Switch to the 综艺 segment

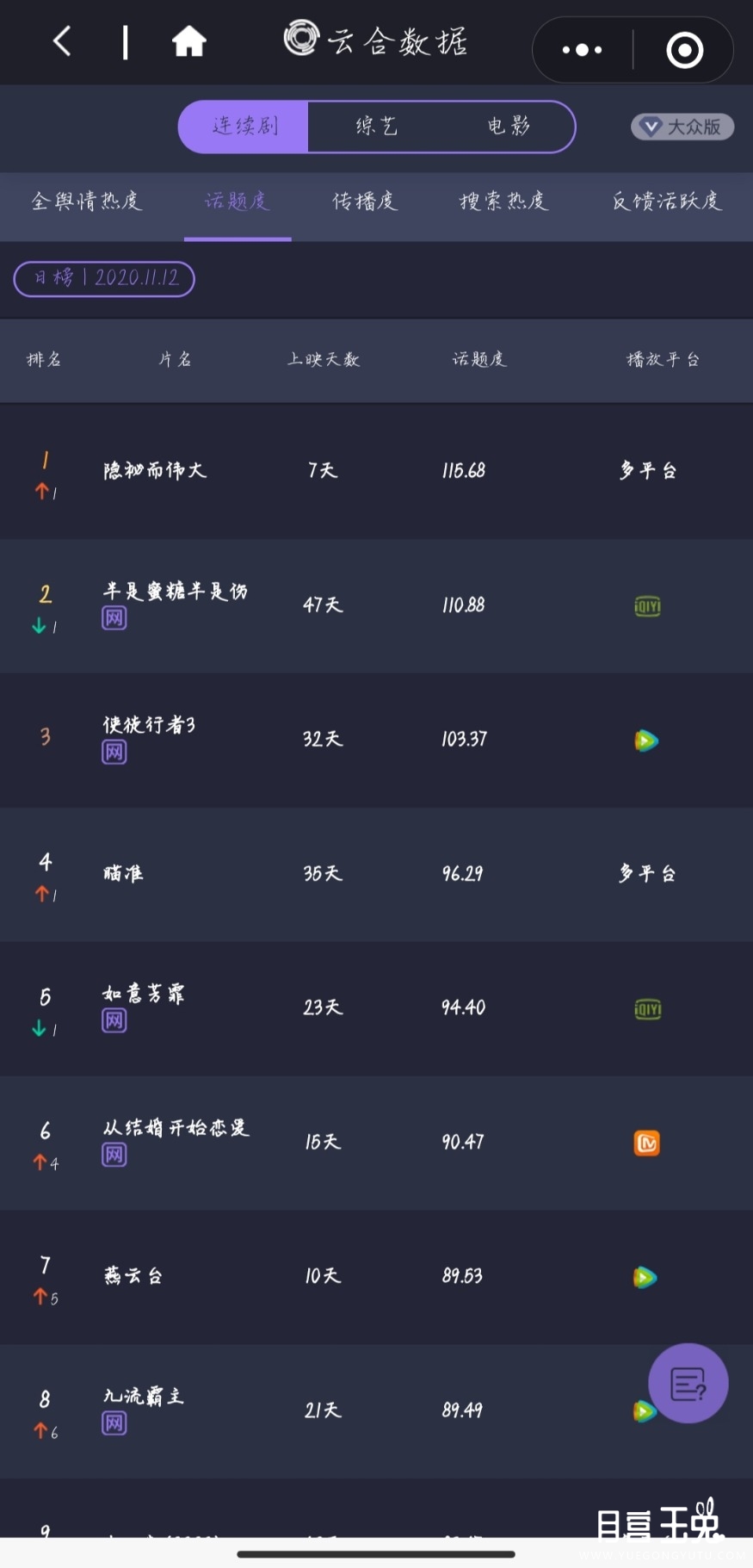[376, 127]
